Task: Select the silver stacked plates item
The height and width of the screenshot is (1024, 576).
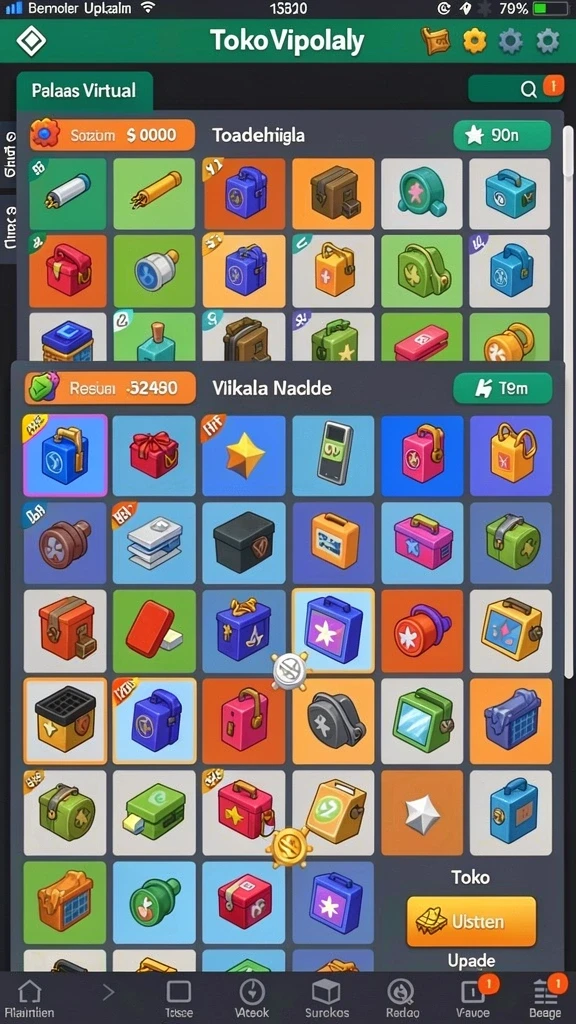Action: (153, 543)
